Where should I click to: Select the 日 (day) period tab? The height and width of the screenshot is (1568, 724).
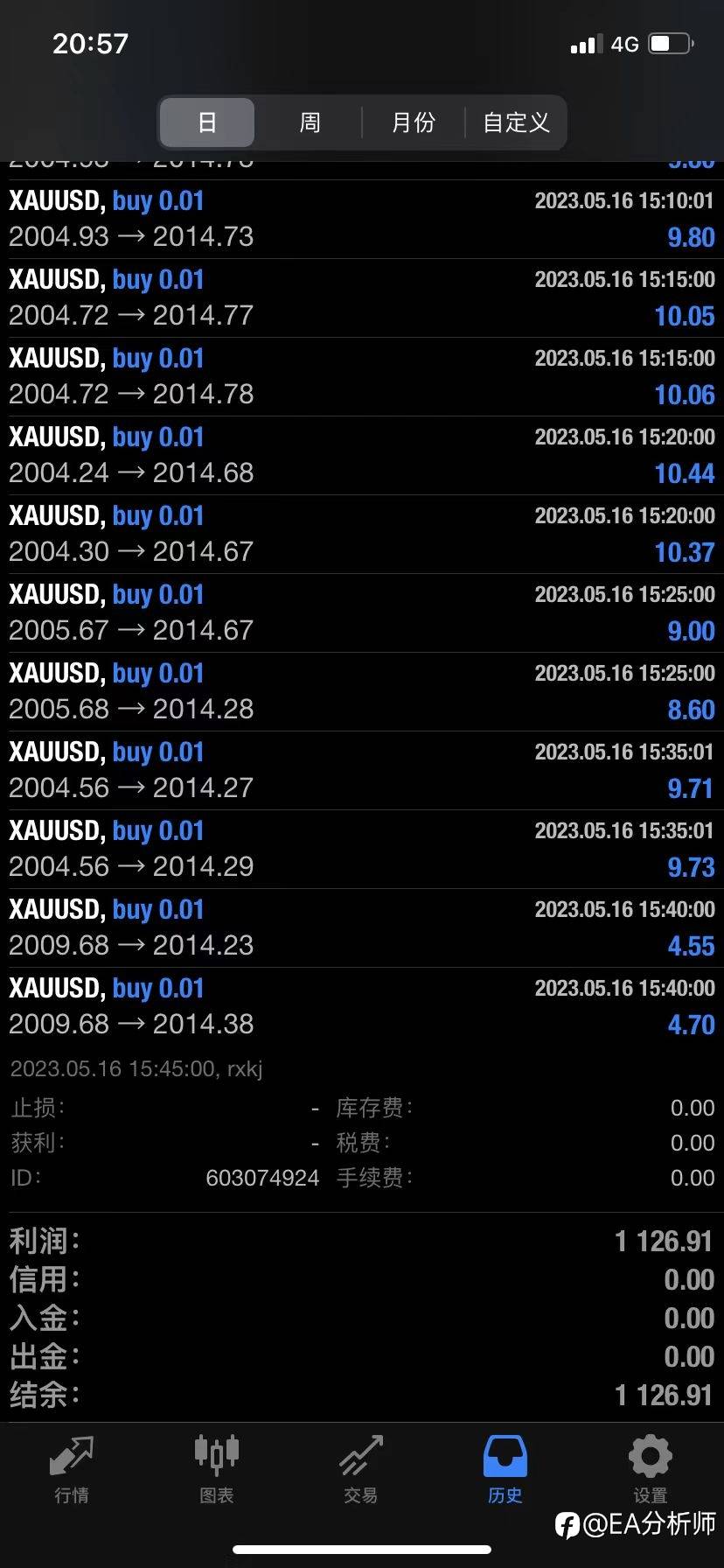[207, 122]
